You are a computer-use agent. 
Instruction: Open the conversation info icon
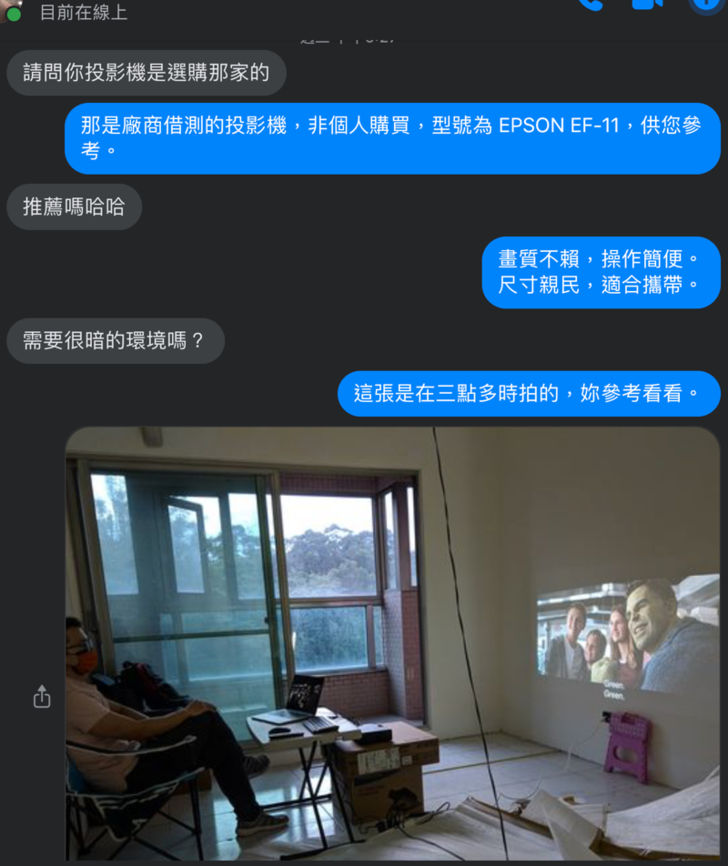tap(706, 4)
